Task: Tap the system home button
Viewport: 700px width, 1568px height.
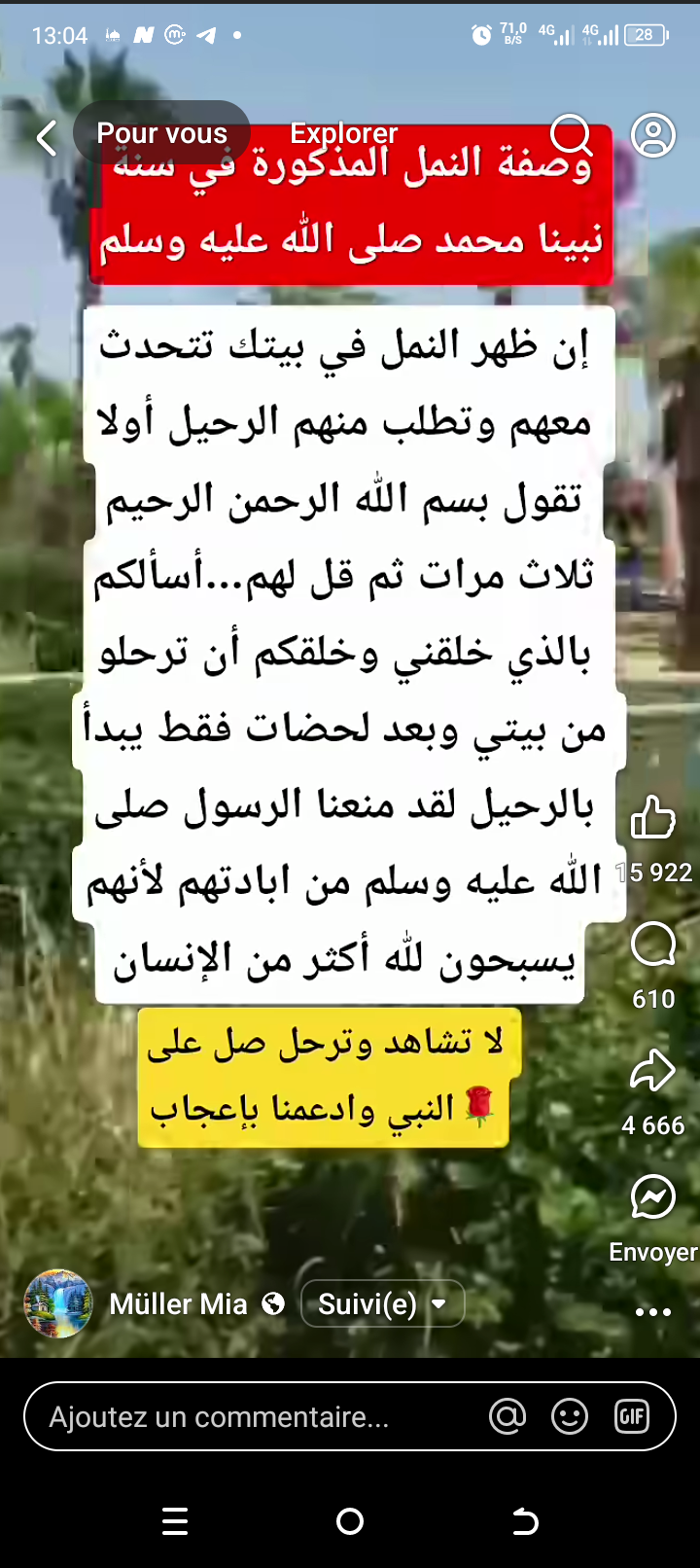Action: pyautogui.click(x=350, y=1521)
